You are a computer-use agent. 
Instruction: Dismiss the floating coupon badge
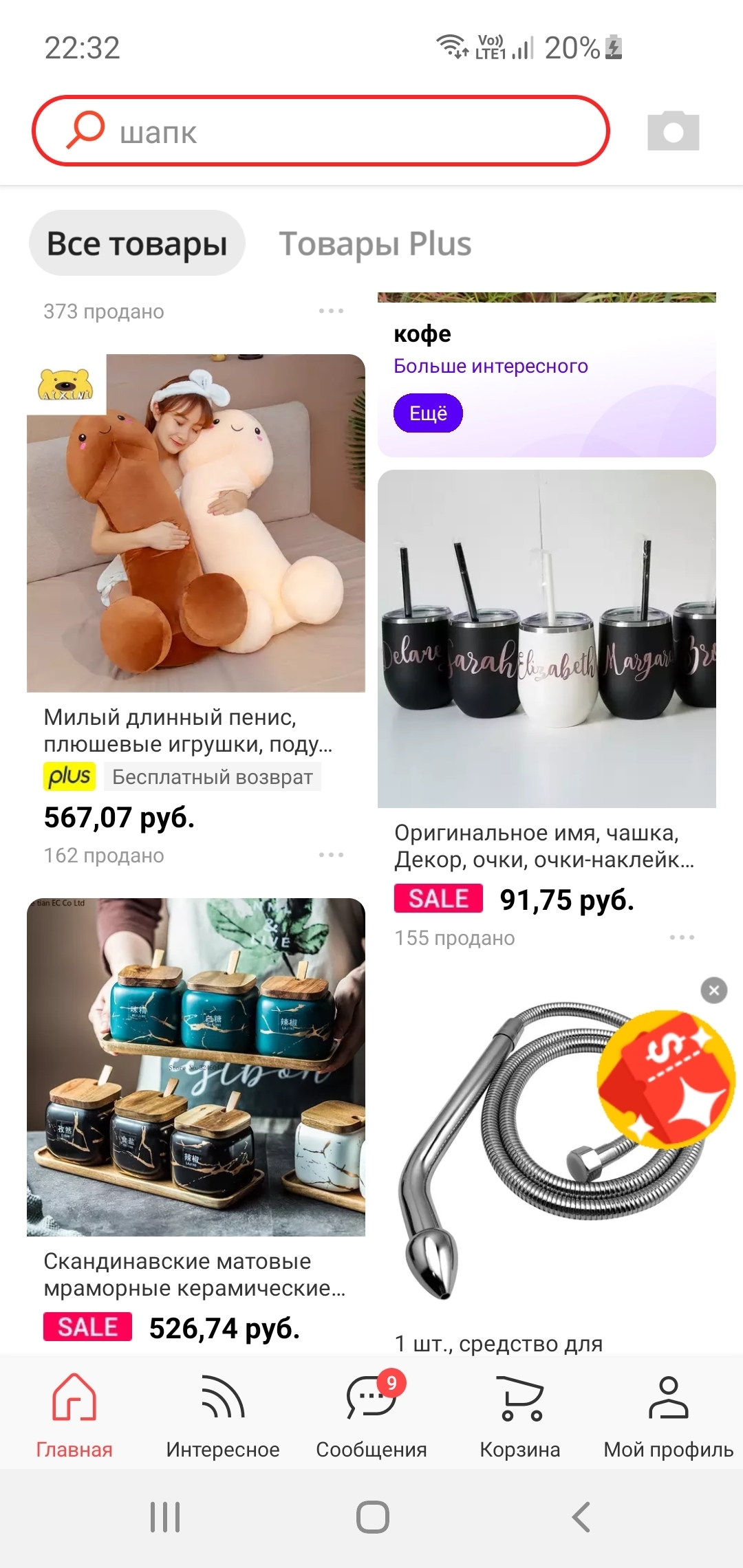coord(713,990)
